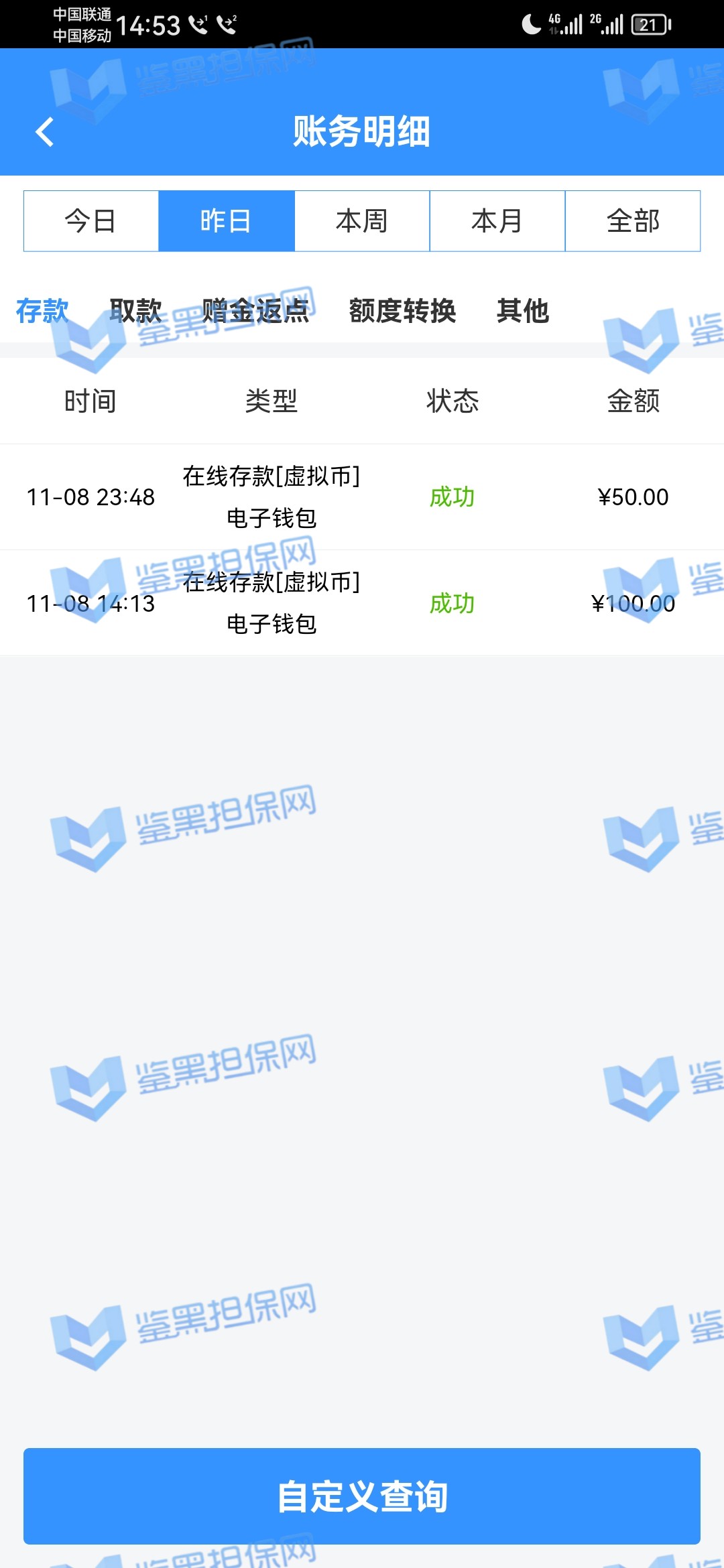View 全部 records
The height and width of the screenshot is (1568, 724).
coord(633,221)
